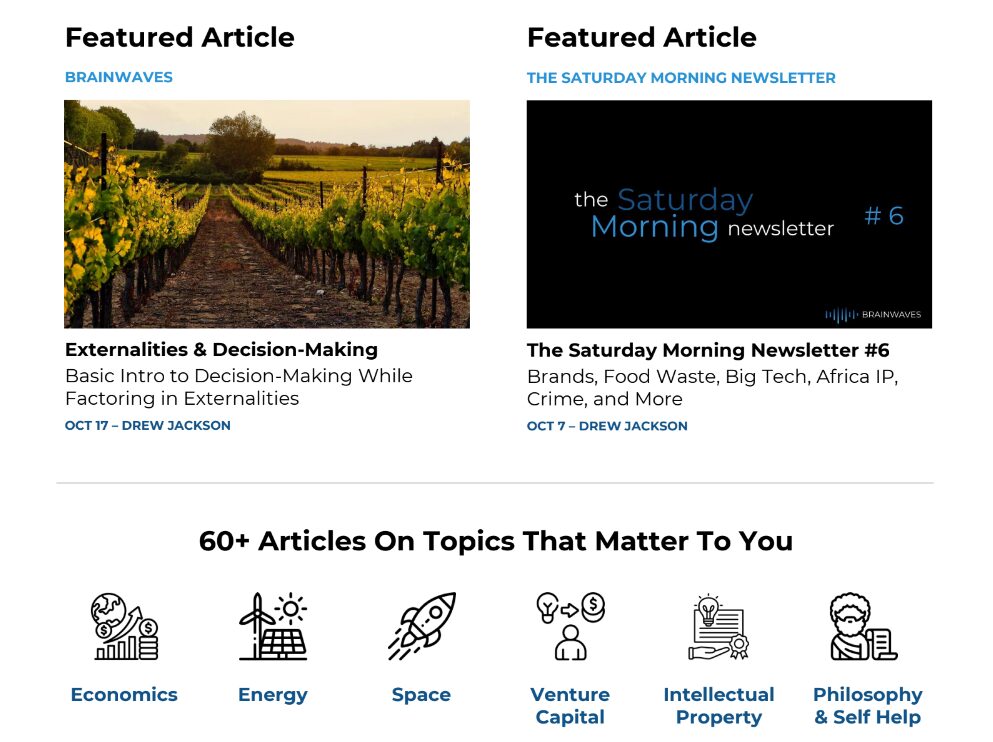
Task: Browse the Energy topic
Action: tap(273, 694)
